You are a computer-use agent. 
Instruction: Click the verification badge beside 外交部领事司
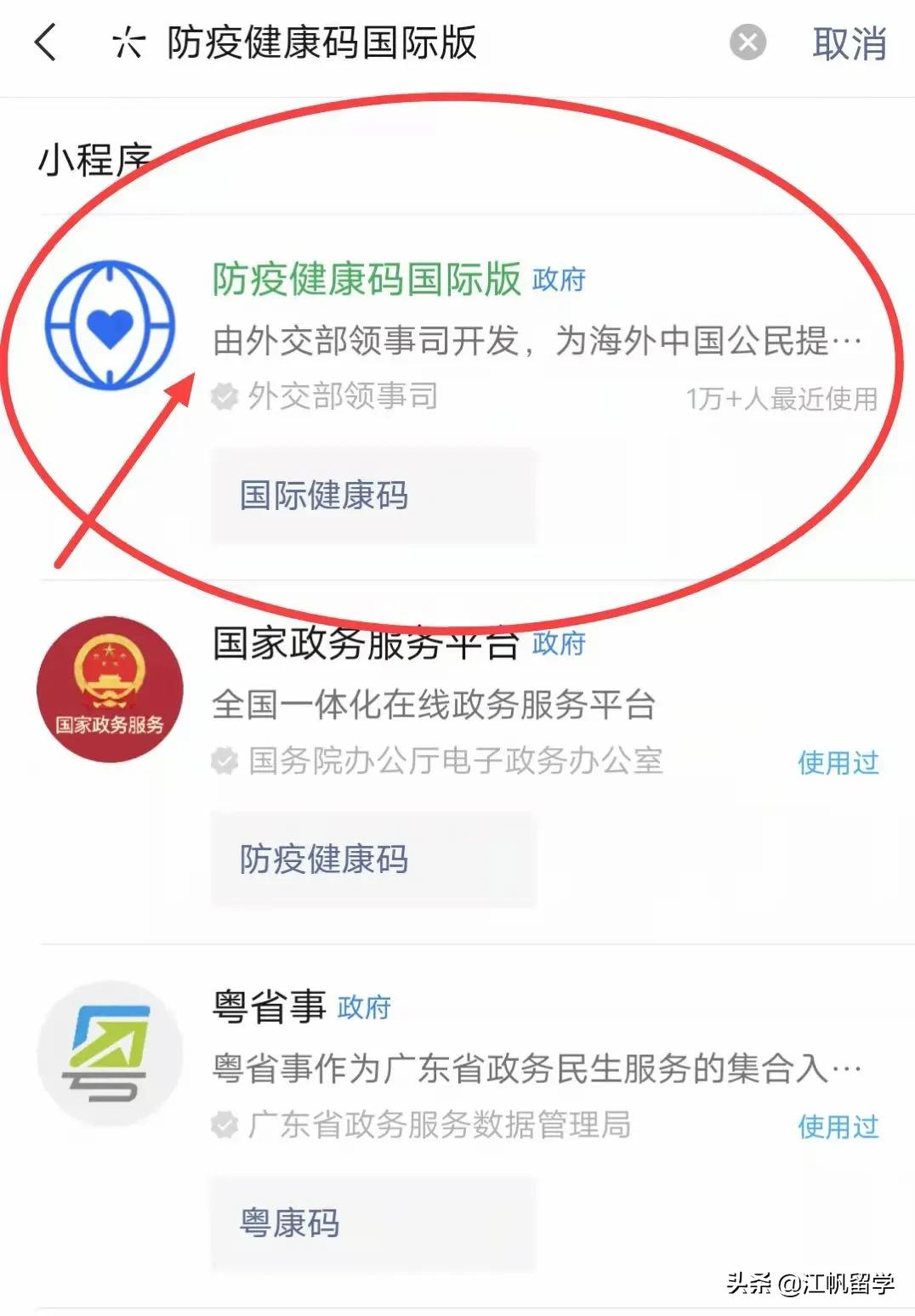click(x=224, y=396)
